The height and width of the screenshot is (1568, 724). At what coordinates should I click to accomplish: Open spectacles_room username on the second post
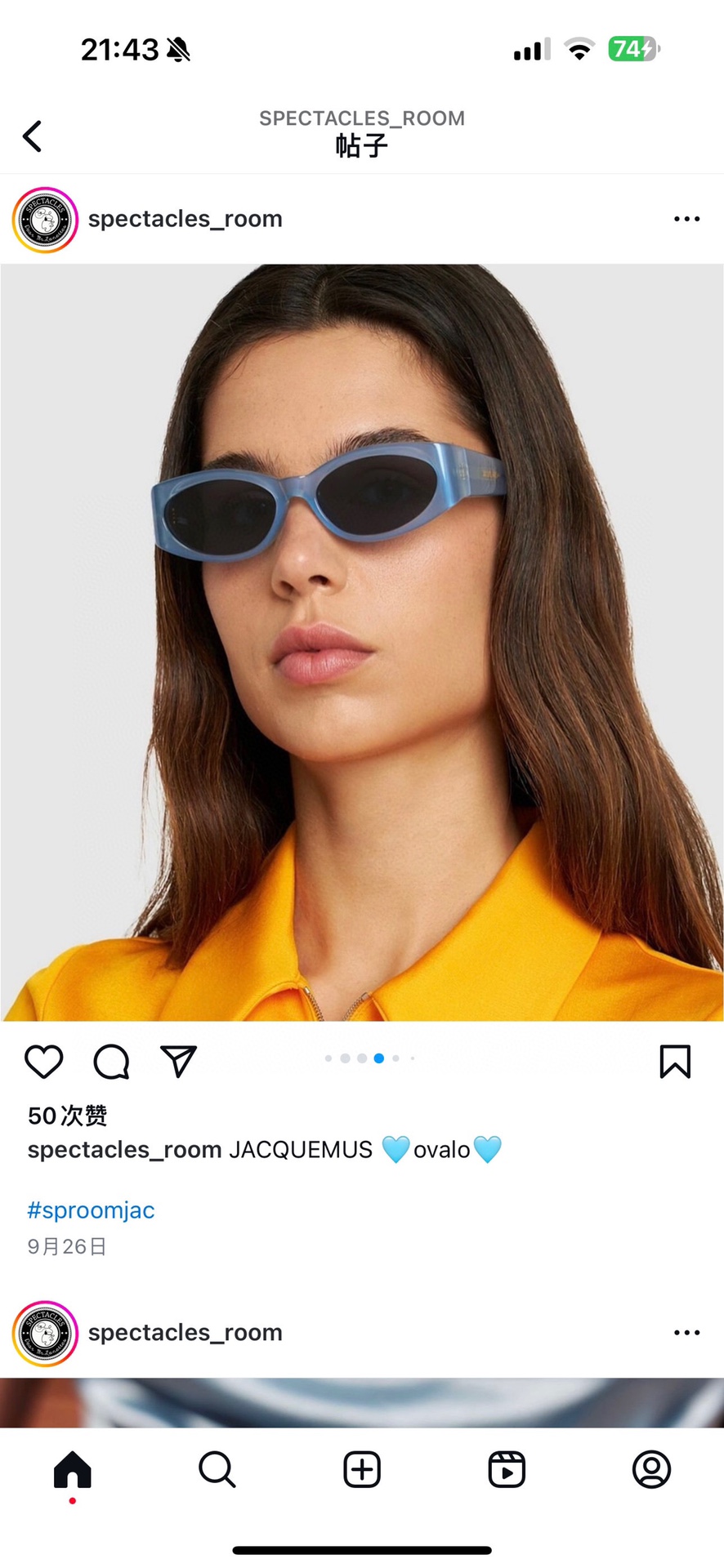coord(185,1333)
